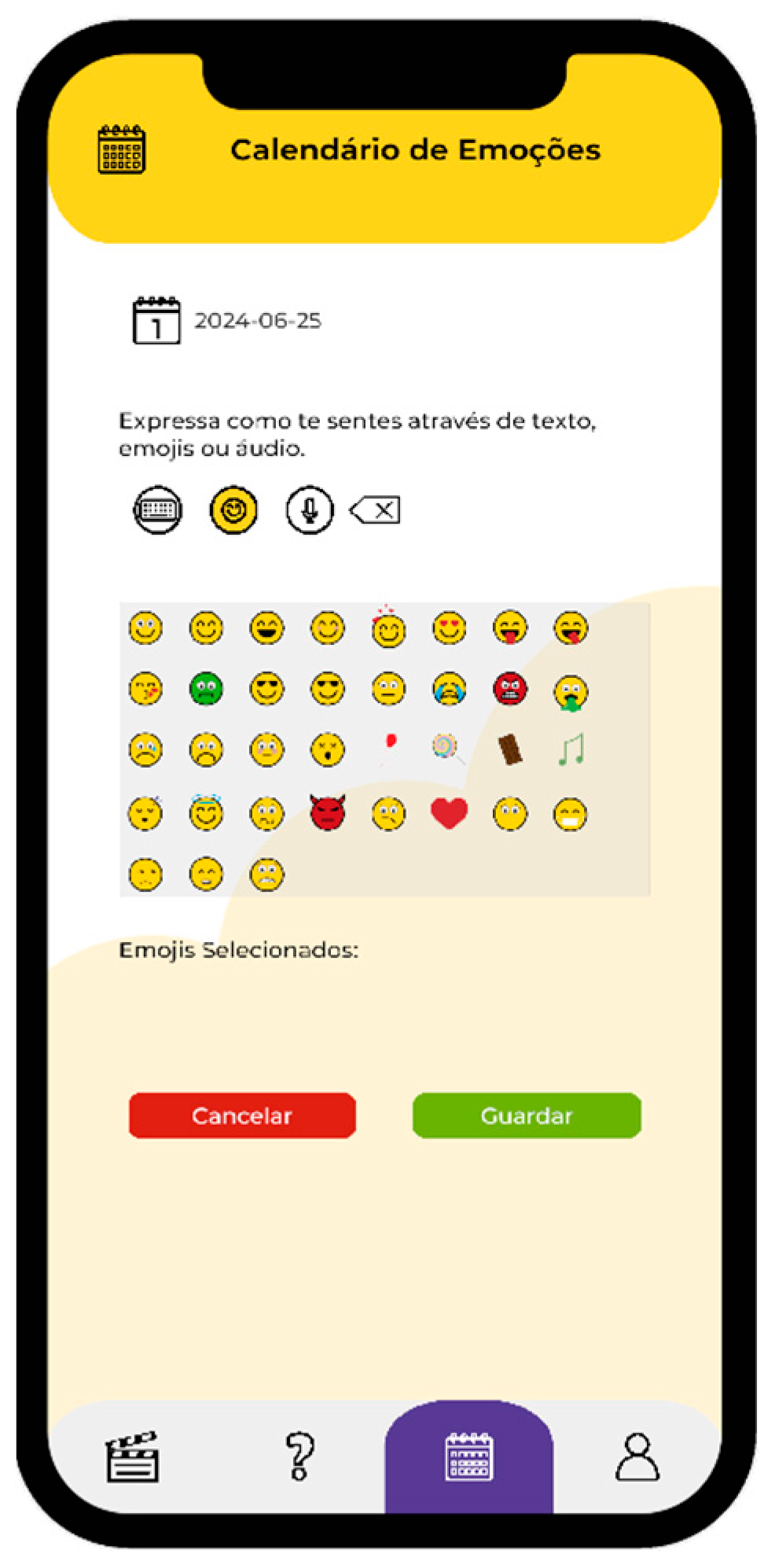Go to the question mark tab
775x1568 pixels.
pos(299,1456)
